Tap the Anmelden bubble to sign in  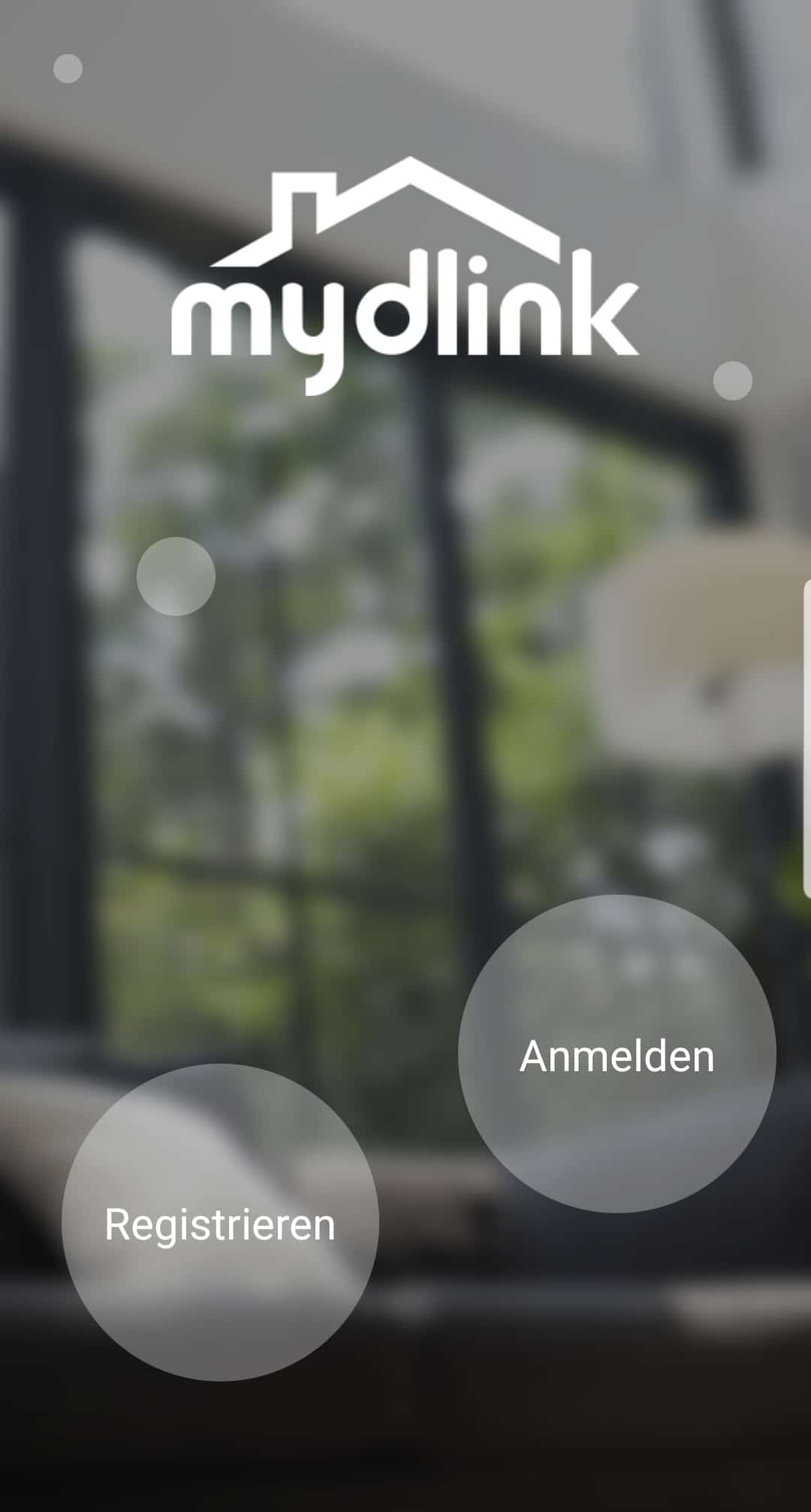coord(617,1055)
